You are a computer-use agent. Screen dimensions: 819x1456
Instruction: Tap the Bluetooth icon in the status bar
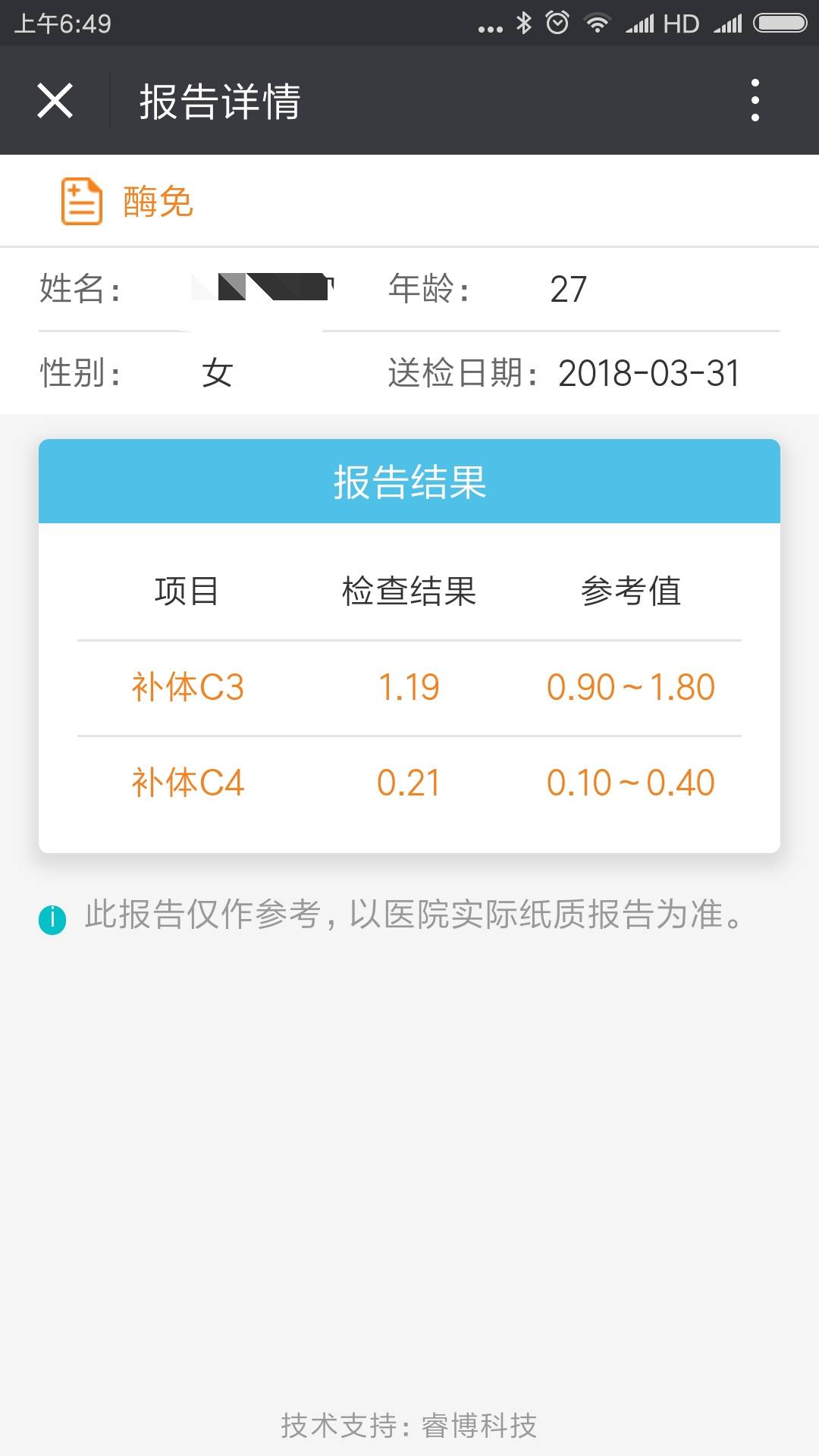(524, 23)
